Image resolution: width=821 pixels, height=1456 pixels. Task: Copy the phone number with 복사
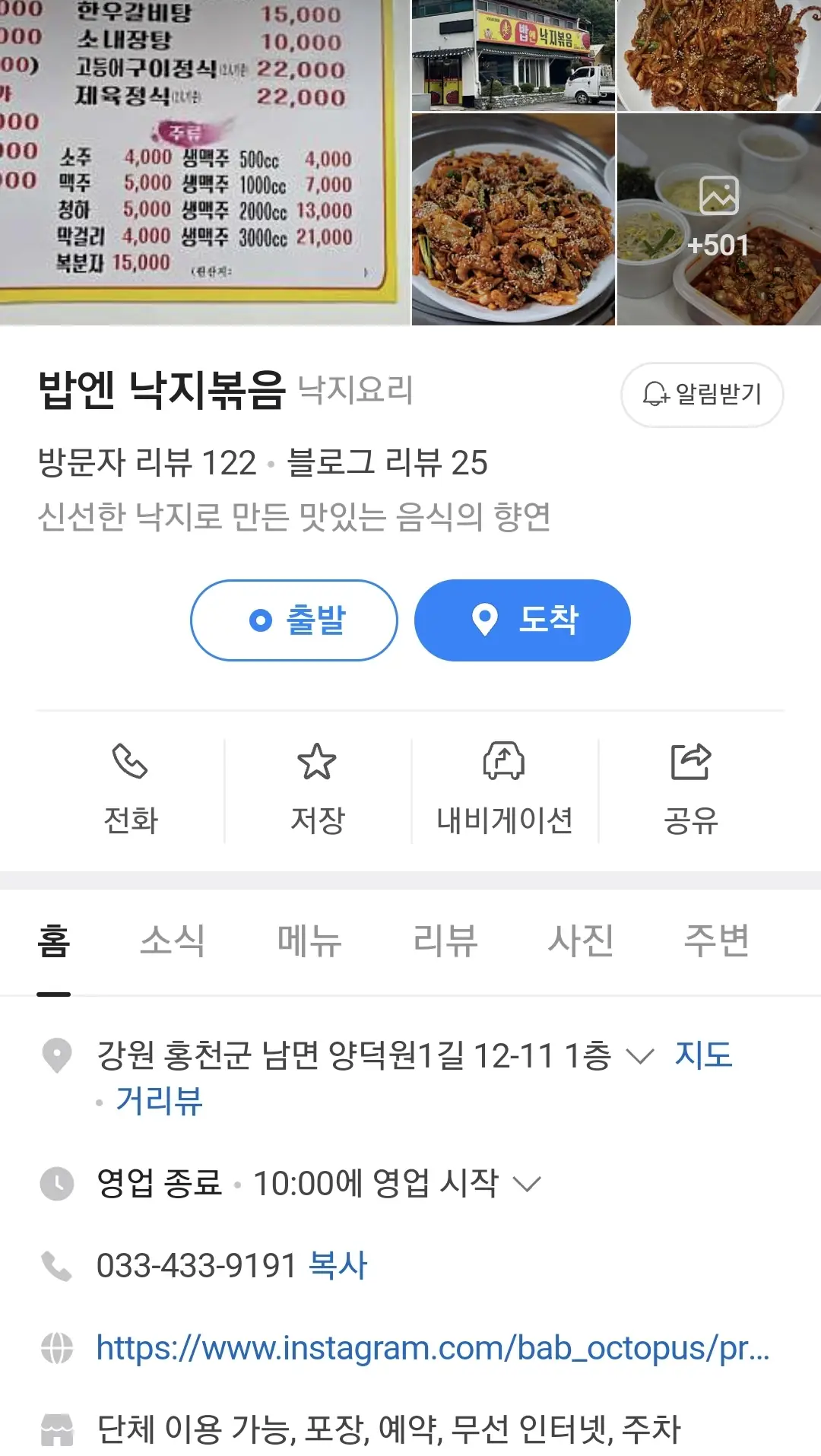pos(338,1266)
